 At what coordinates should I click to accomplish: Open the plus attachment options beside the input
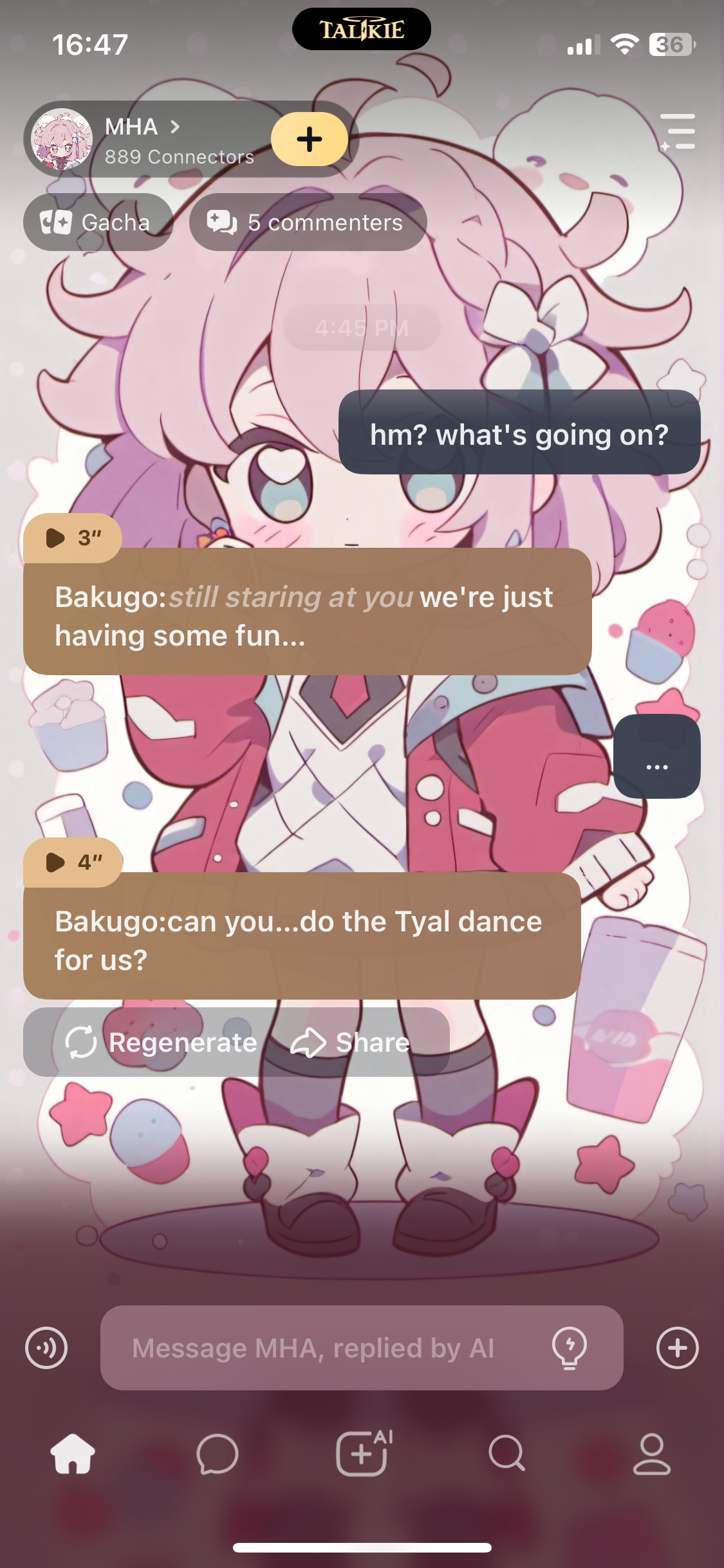tap(677, 1347)
